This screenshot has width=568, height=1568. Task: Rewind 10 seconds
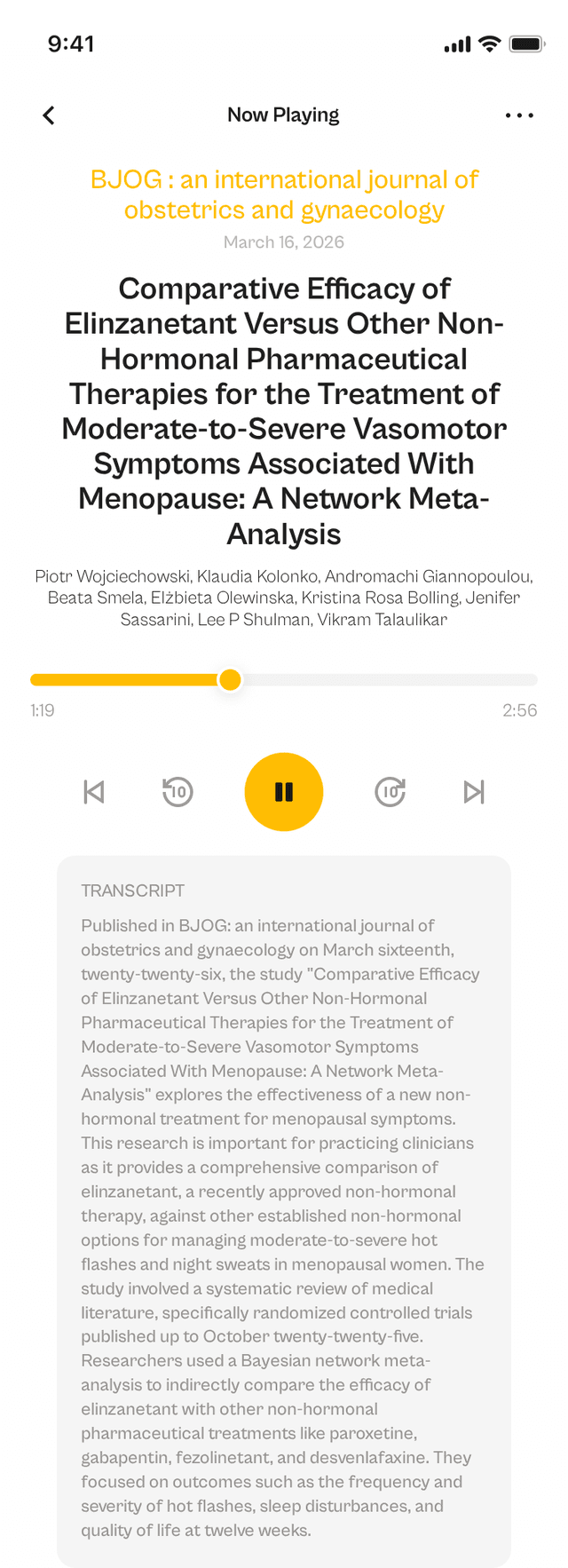[x=177, y=791]
